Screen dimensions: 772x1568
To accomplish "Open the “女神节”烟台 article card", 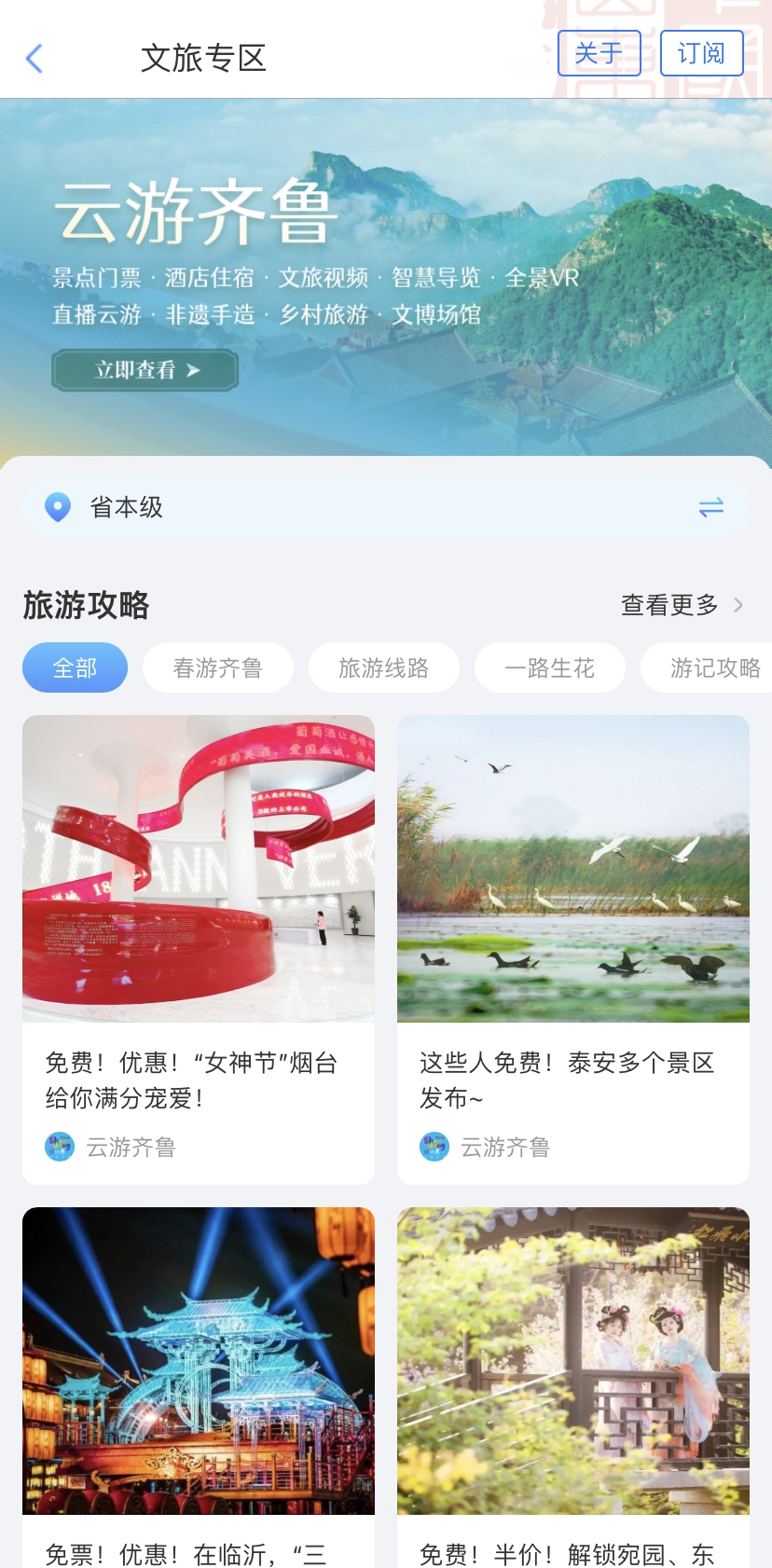I will pyautogui.click(x=199, y=949).
